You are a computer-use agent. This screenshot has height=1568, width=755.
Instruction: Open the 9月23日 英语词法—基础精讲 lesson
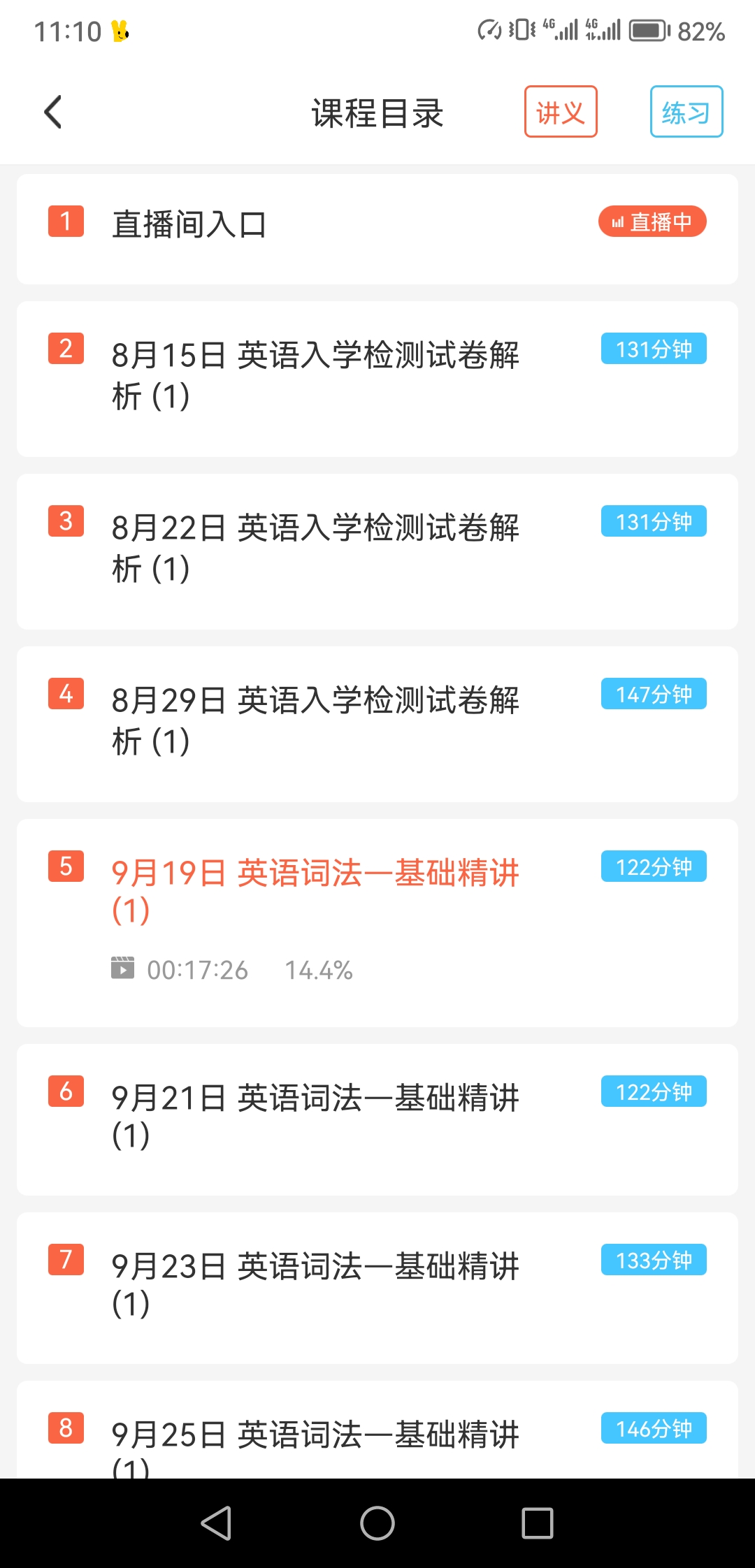(x=377, y=1288)
